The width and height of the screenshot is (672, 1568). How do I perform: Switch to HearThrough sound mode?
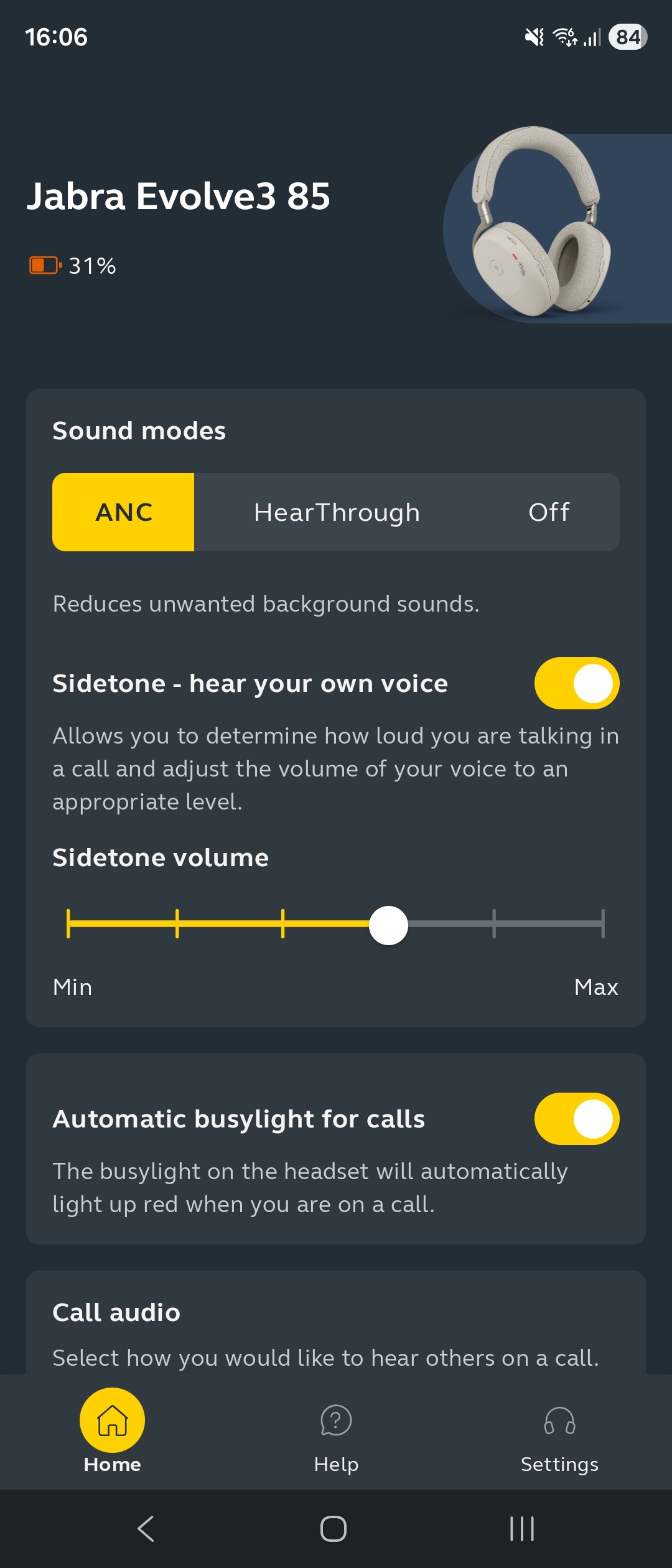pyautogui.click(x=337, y=512)
